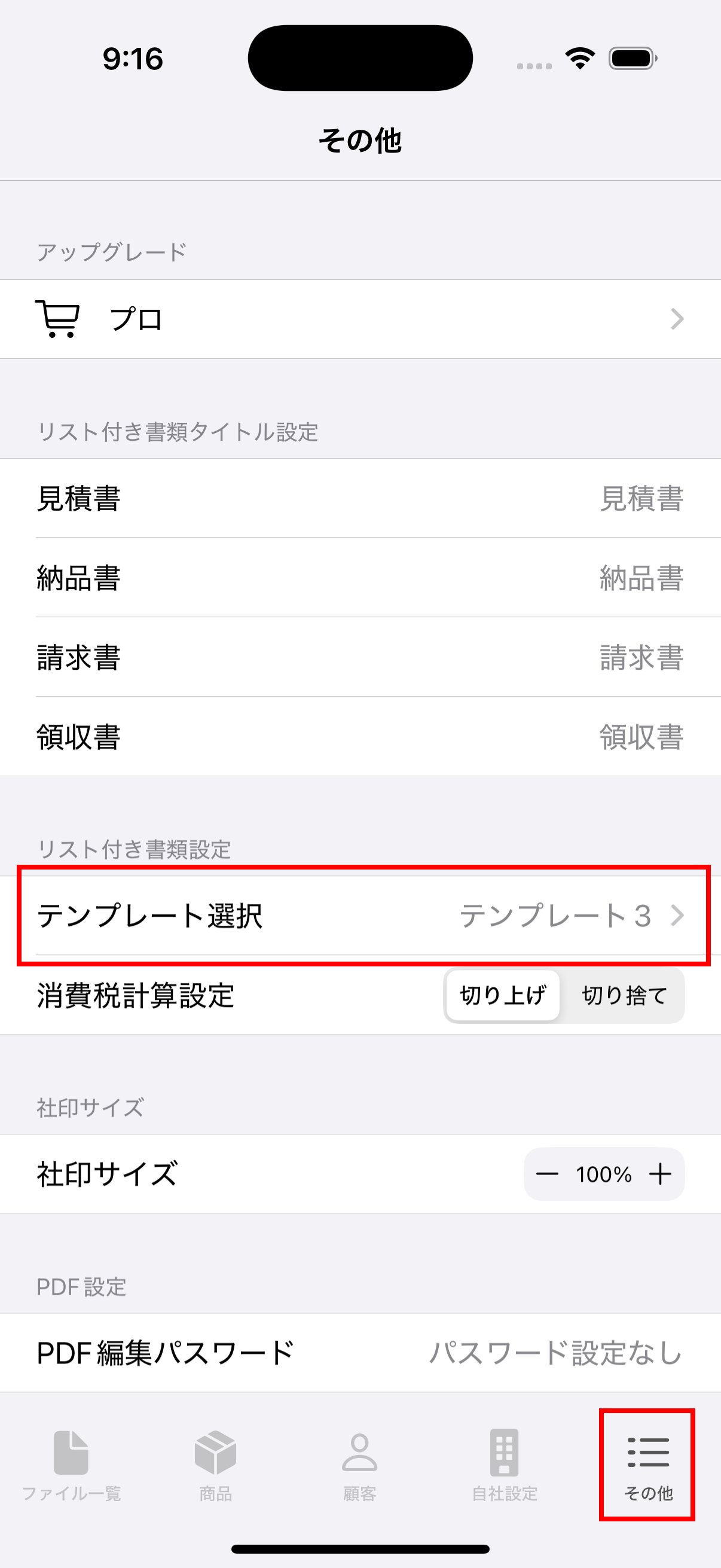Decrease 社印サイズ with the minus button
The image size is (721, 1568).
(547, 1173)
